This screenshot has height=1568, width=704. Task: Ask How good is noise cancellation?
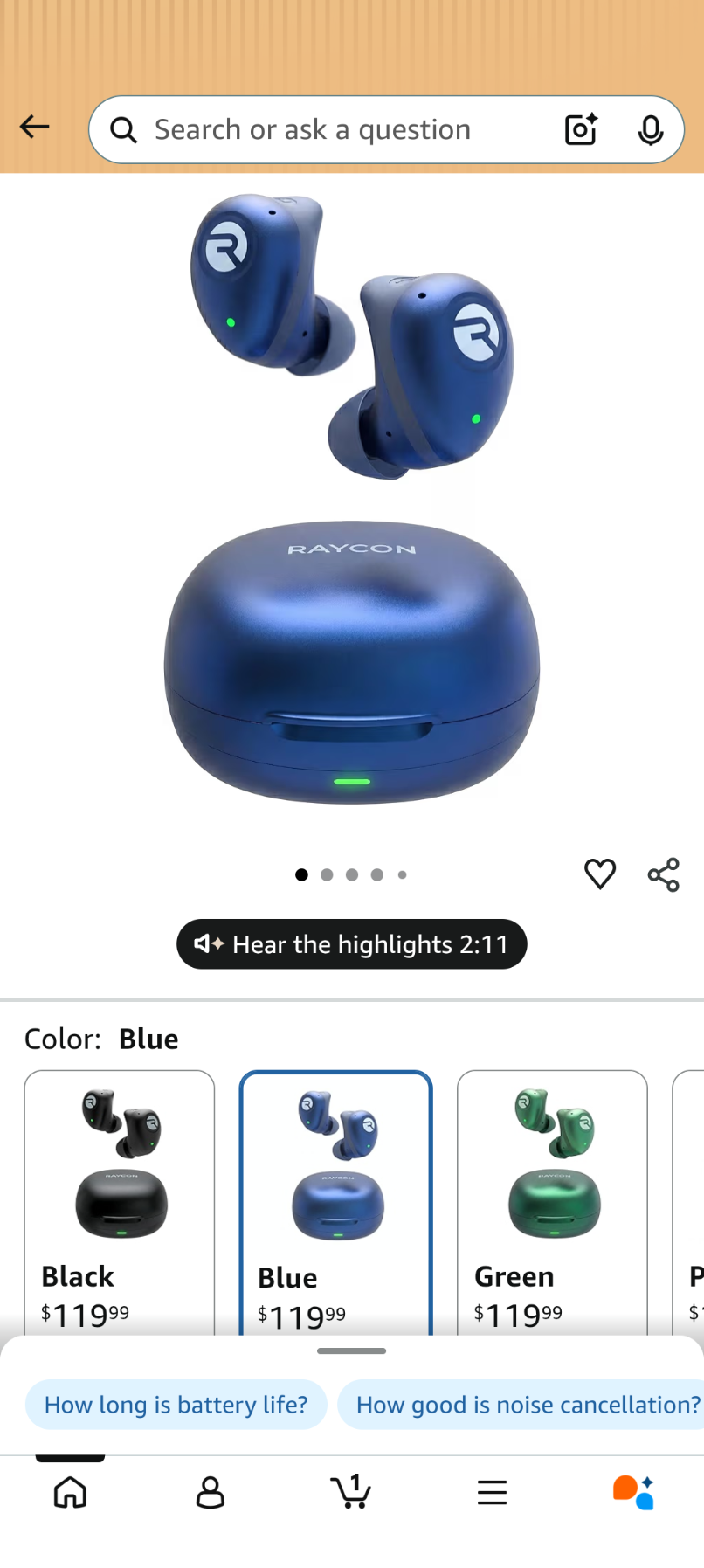527,1405
